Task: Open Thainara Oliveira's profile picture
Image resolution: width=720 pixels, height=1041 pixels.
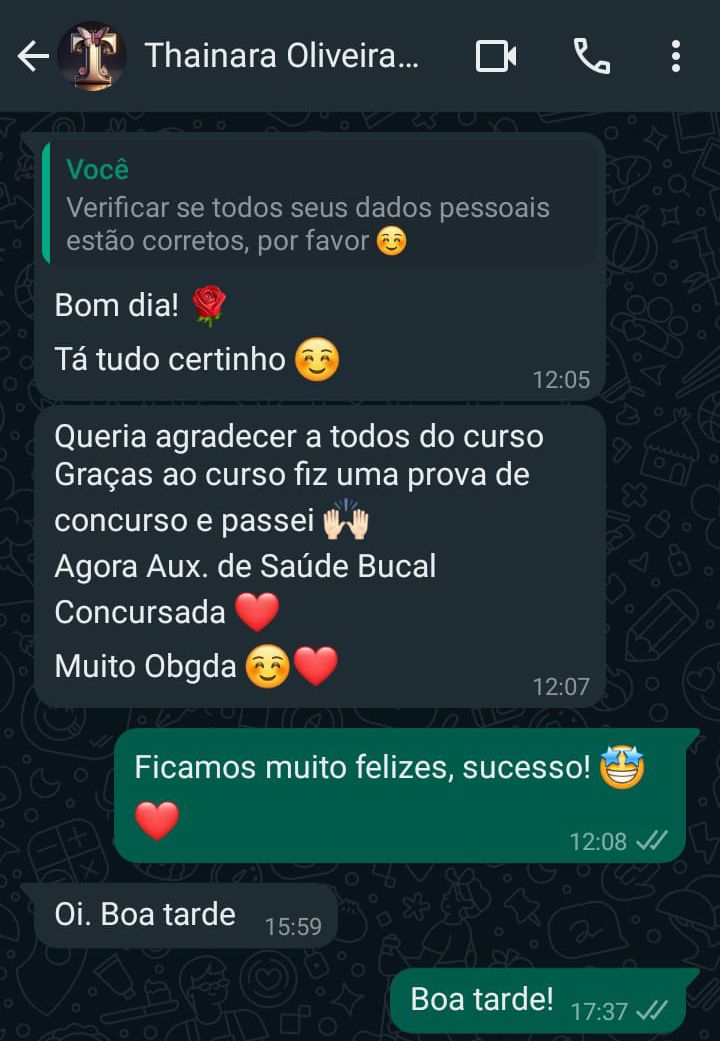Action: pos(92,57)
